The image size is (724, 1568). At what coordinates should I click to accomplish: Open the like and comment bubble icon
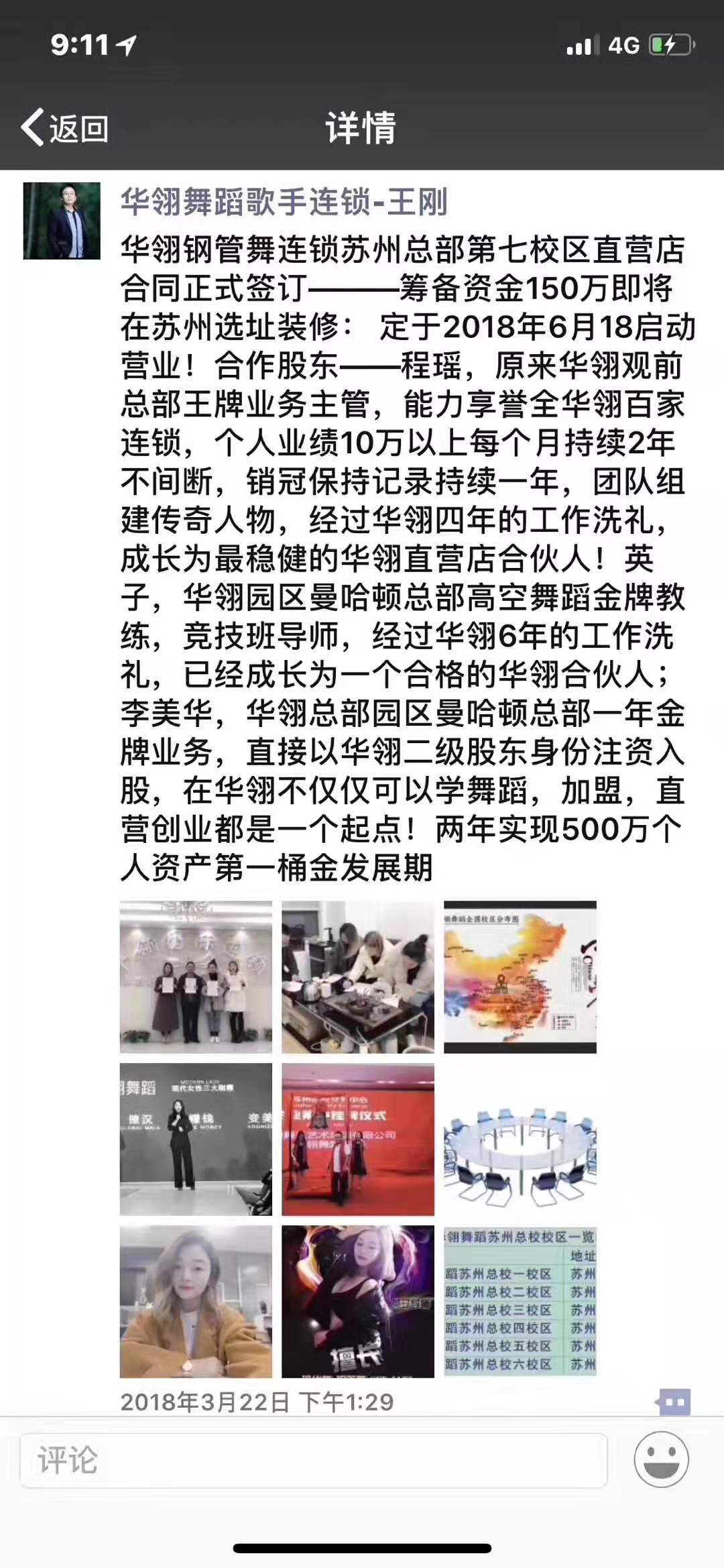673,1402
